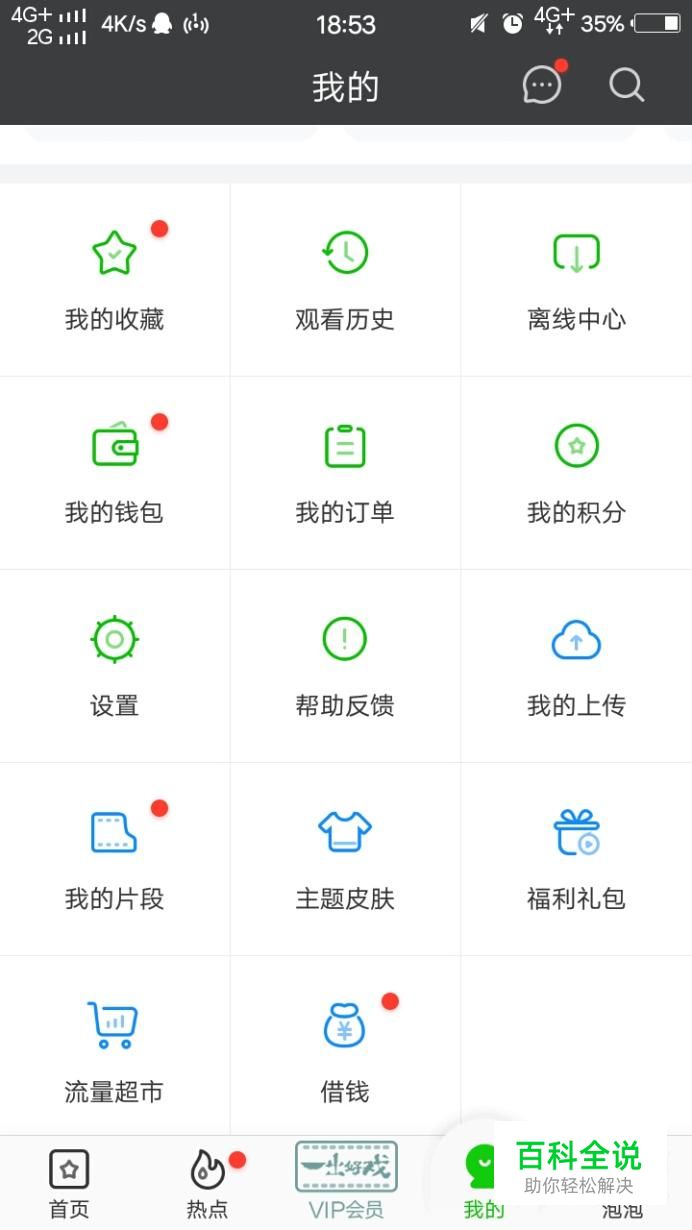The image size is (692, 1230).
Task: Open 福利礼包 gift pack
Action: tap(576, 858)
